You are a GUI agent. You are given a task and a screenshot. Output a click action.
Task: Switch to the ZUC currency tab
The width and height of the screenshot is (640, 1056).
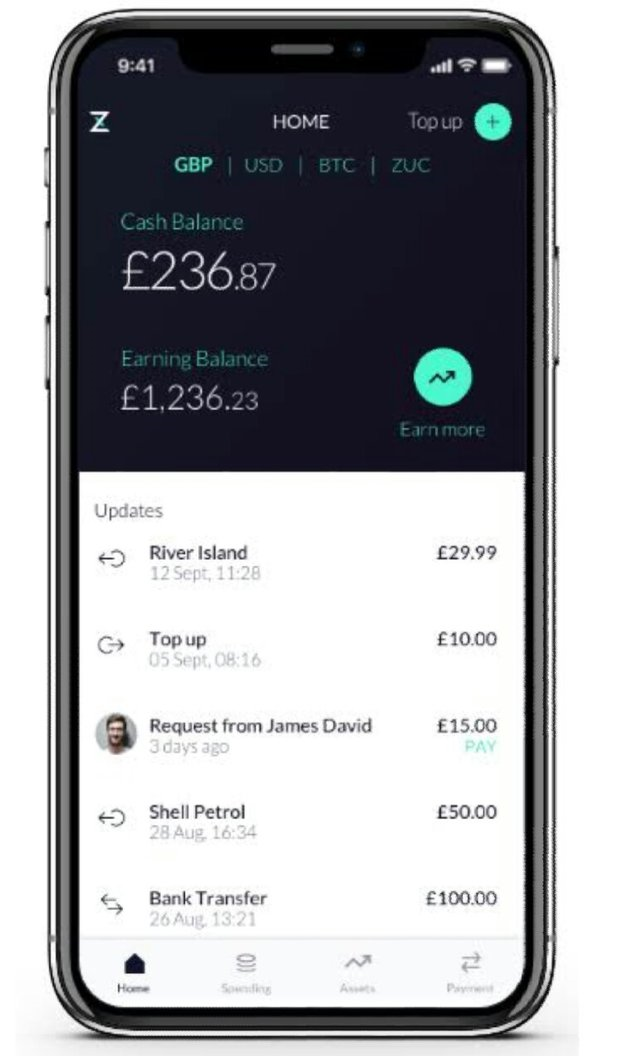[410, 165]
